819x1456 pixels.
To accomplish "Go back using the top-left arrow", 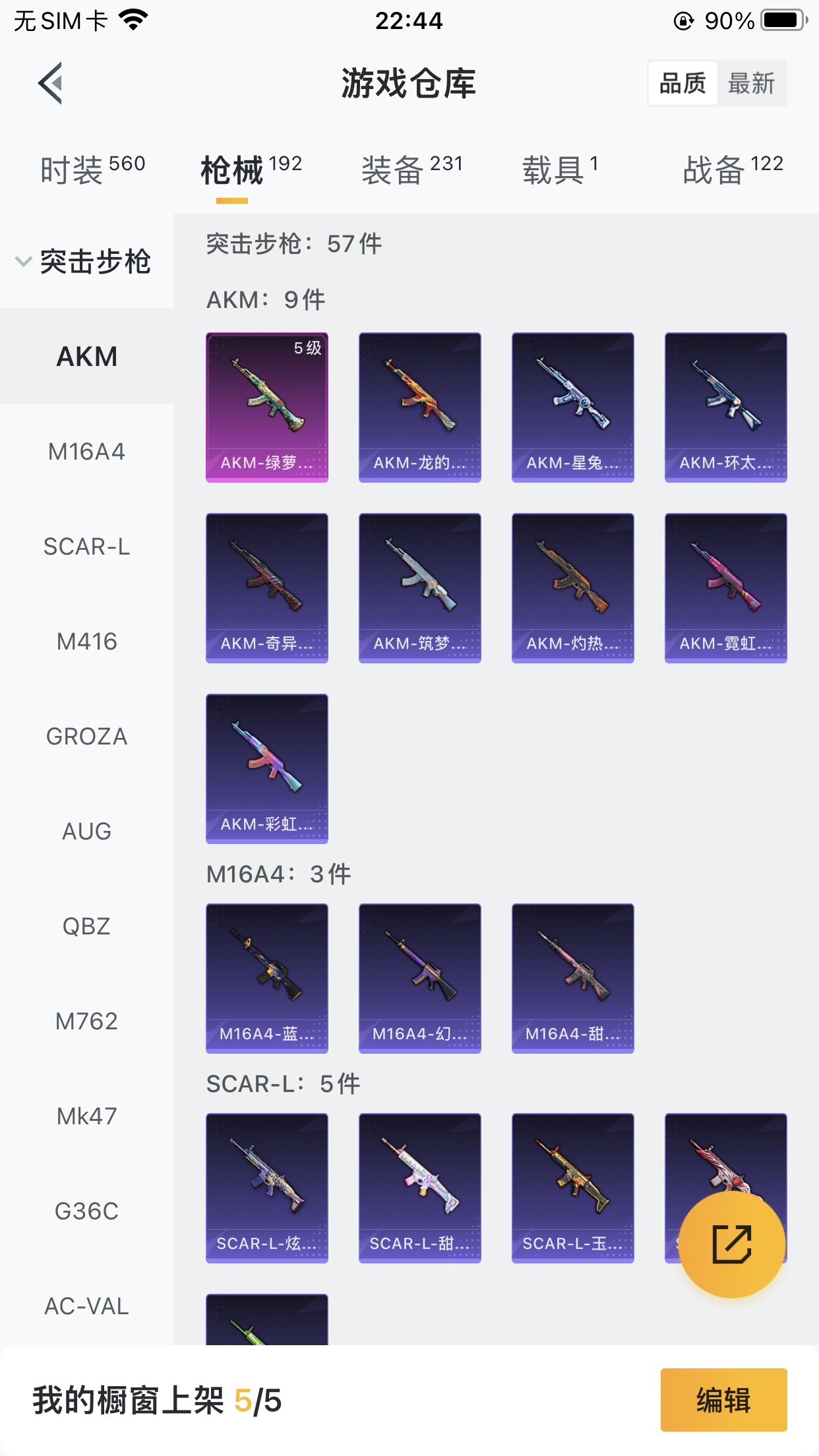I will [51, 84].
